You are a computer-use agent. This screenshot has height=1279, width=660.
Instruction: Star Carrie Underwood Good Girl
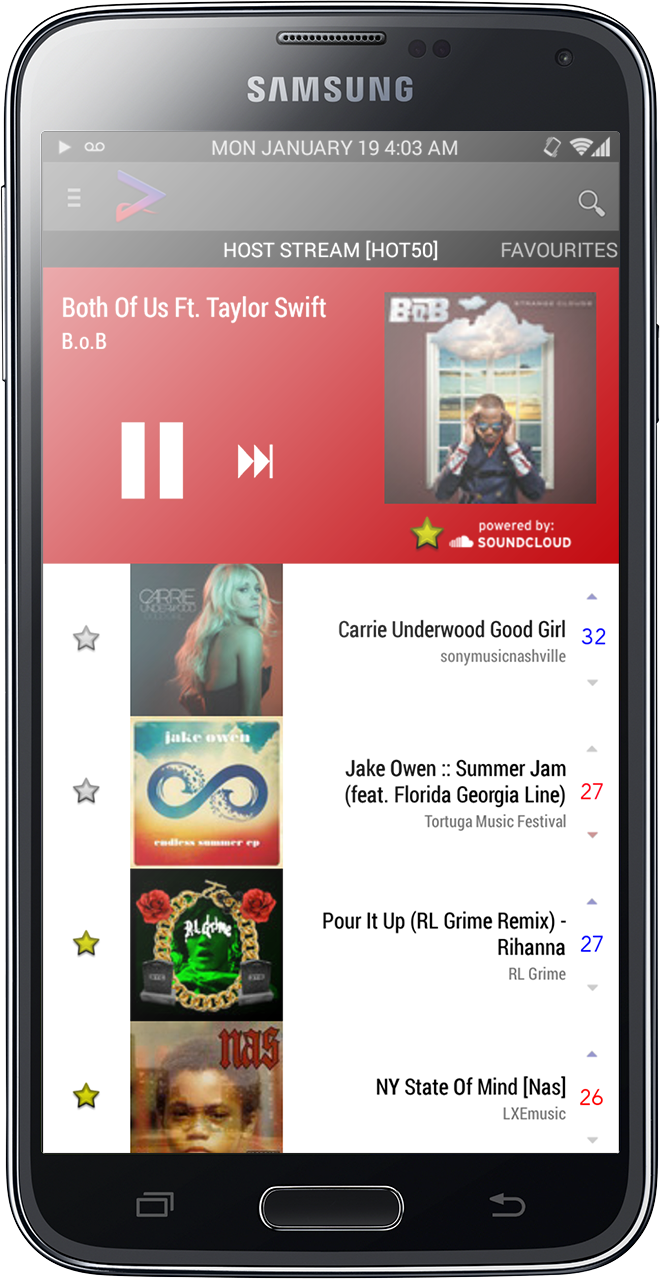coord(86,638)
